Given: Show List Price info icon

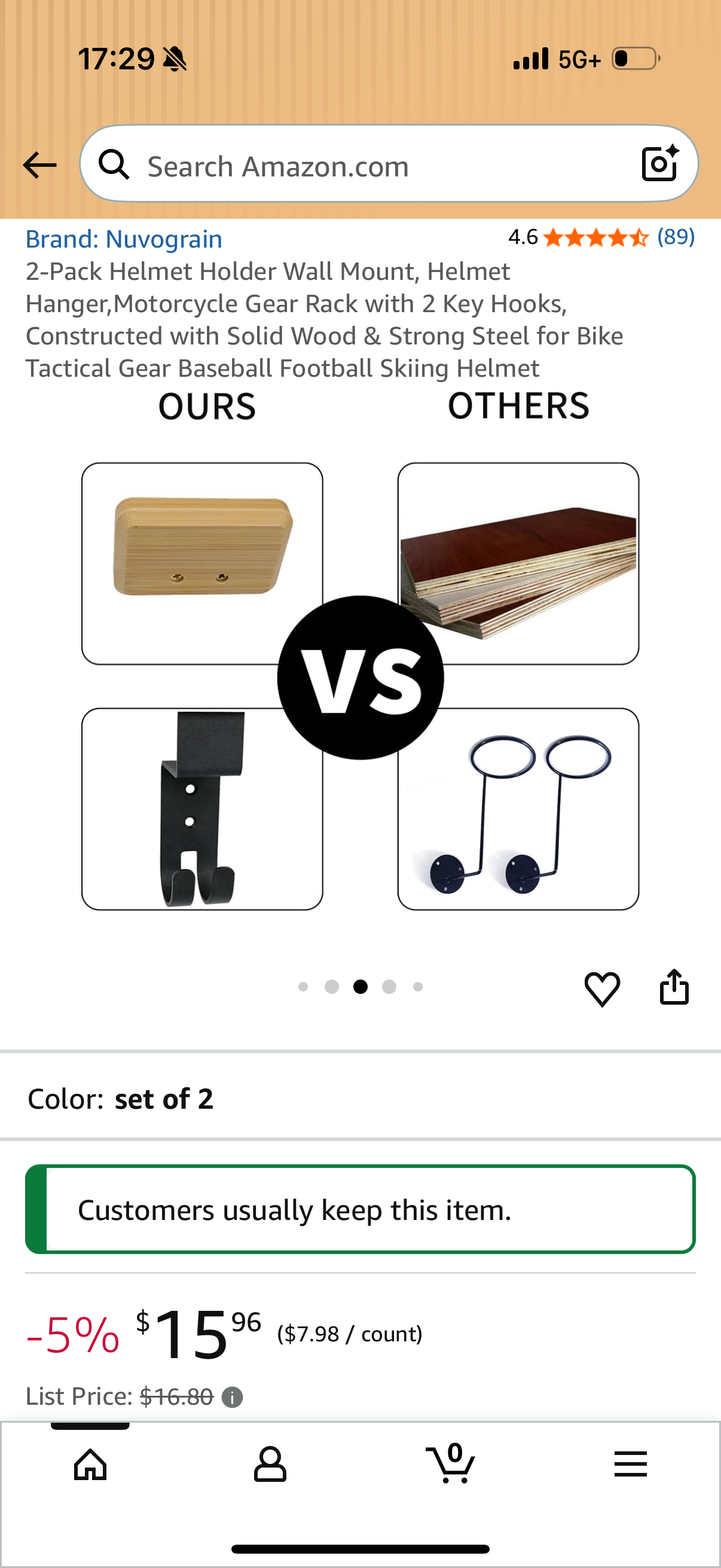Looking at the screenshot, I should click(x=232, y=1397).
